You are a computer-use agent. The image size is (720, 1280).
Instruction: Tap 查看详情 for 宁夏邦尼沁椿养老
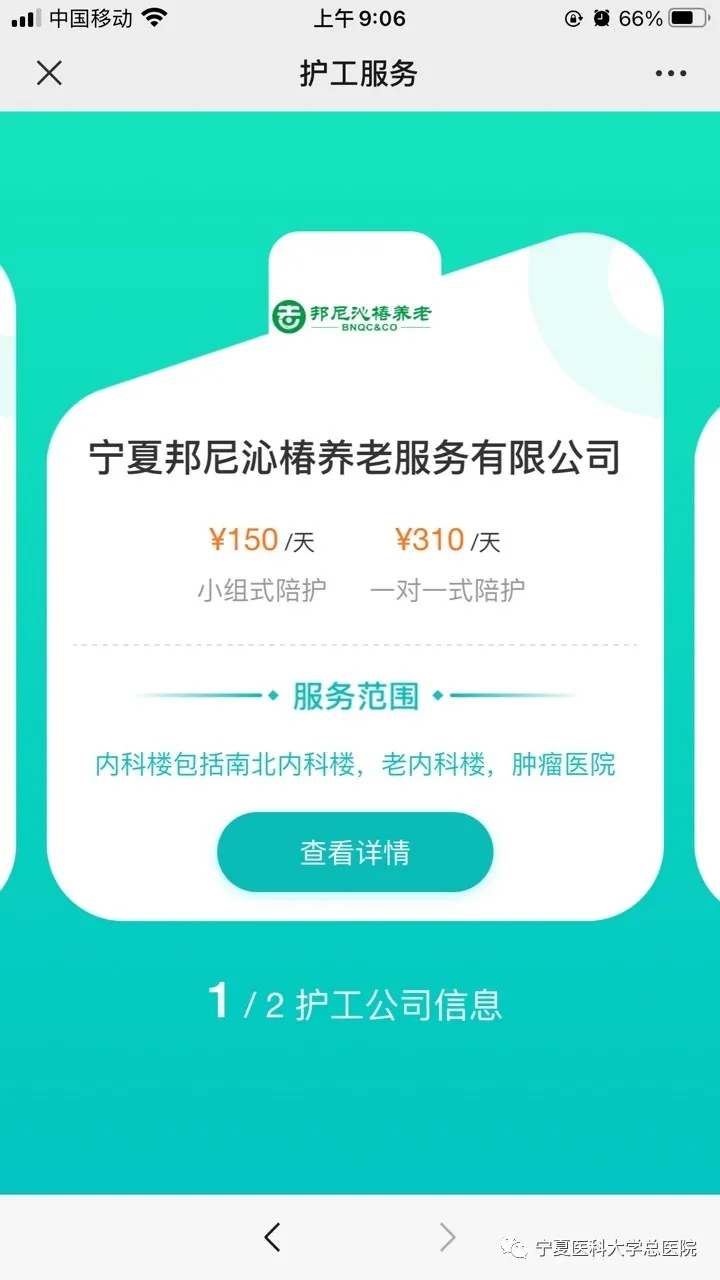click(355, 852)
